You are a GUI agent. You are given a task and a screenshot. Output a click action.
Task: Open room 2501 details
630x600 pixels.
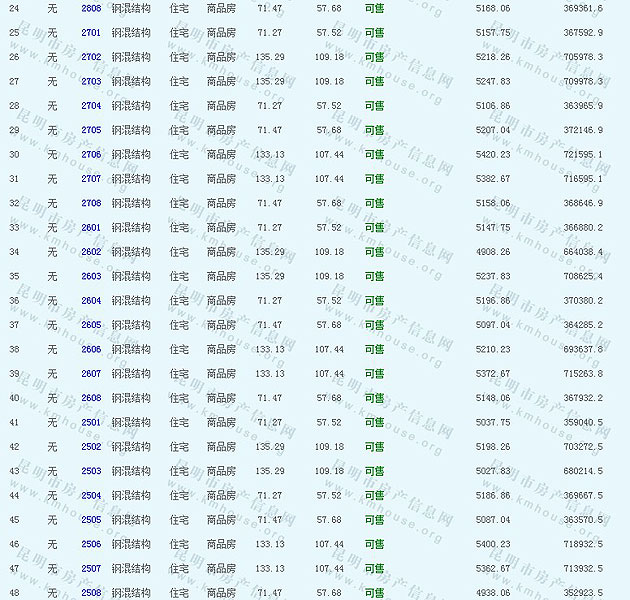pyautogui.click(x=91, y=422)
